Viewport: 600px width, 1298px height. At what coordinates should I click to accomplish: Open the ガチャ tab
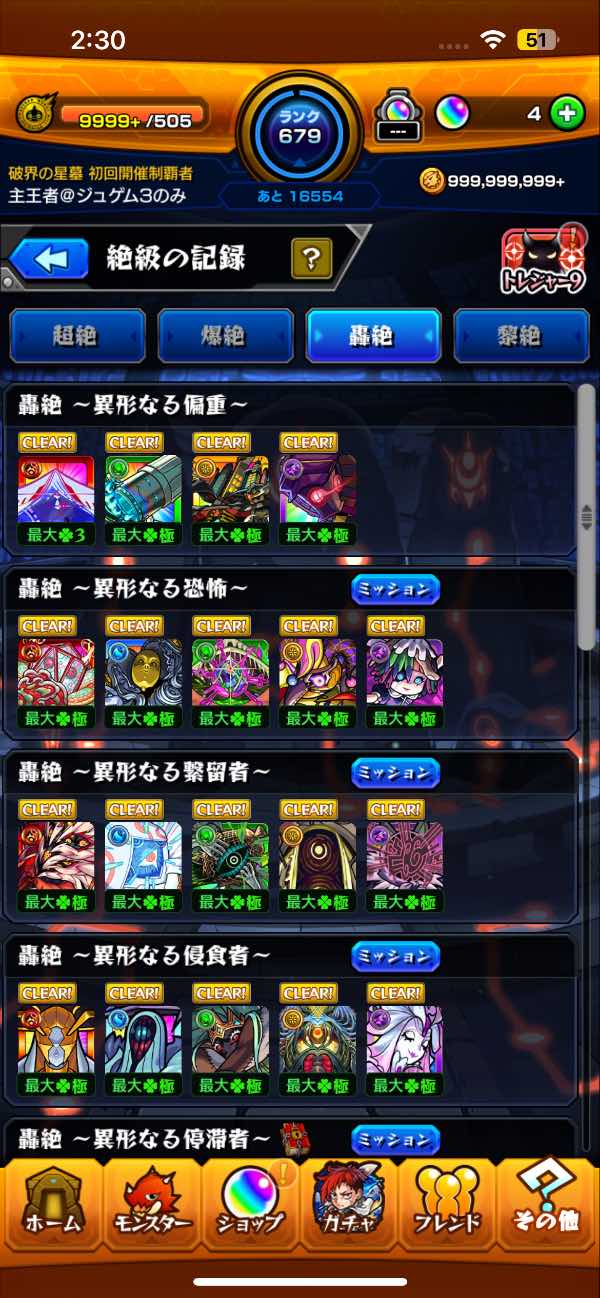350,1207
